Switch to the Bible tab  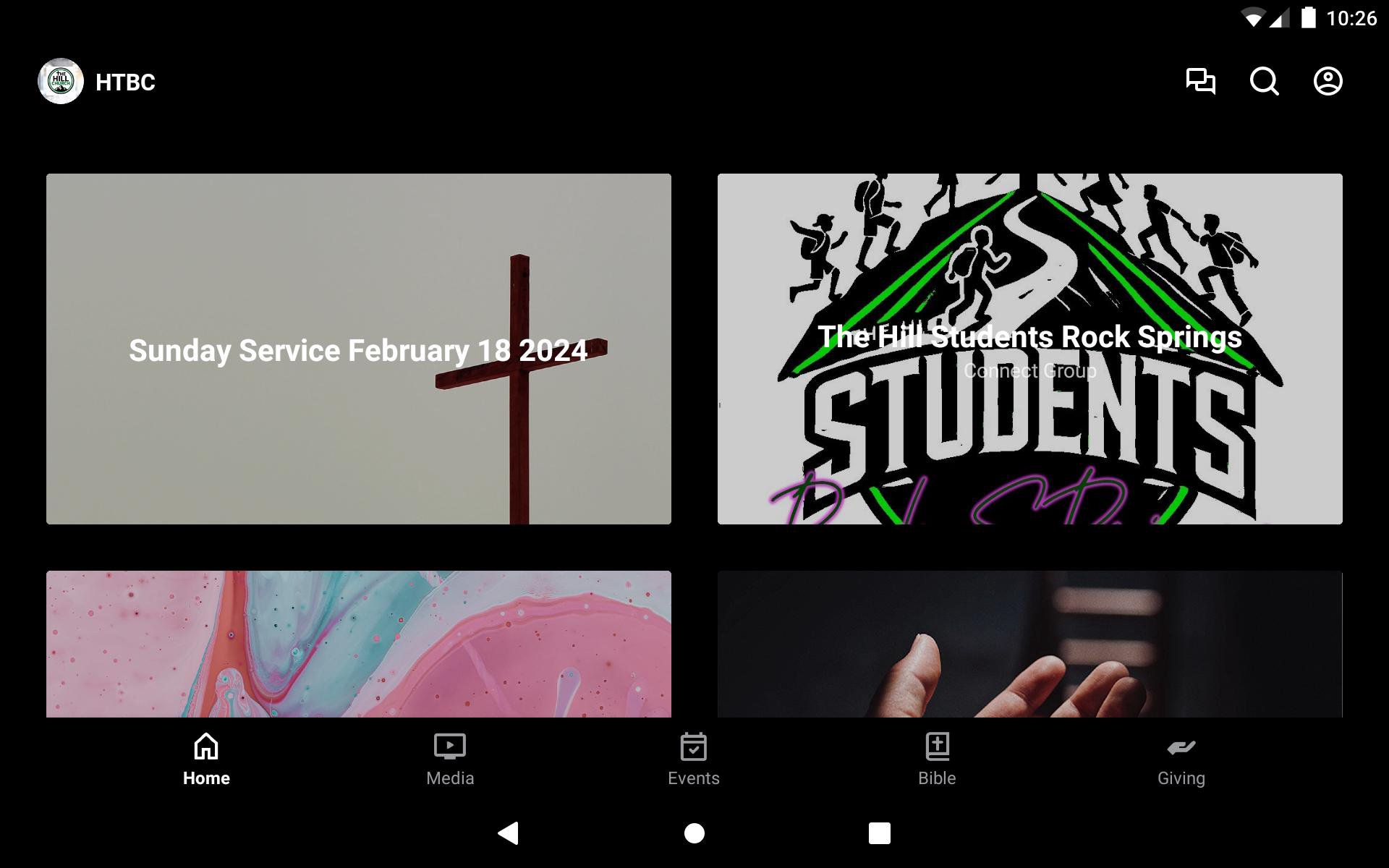tap(937, 759)
